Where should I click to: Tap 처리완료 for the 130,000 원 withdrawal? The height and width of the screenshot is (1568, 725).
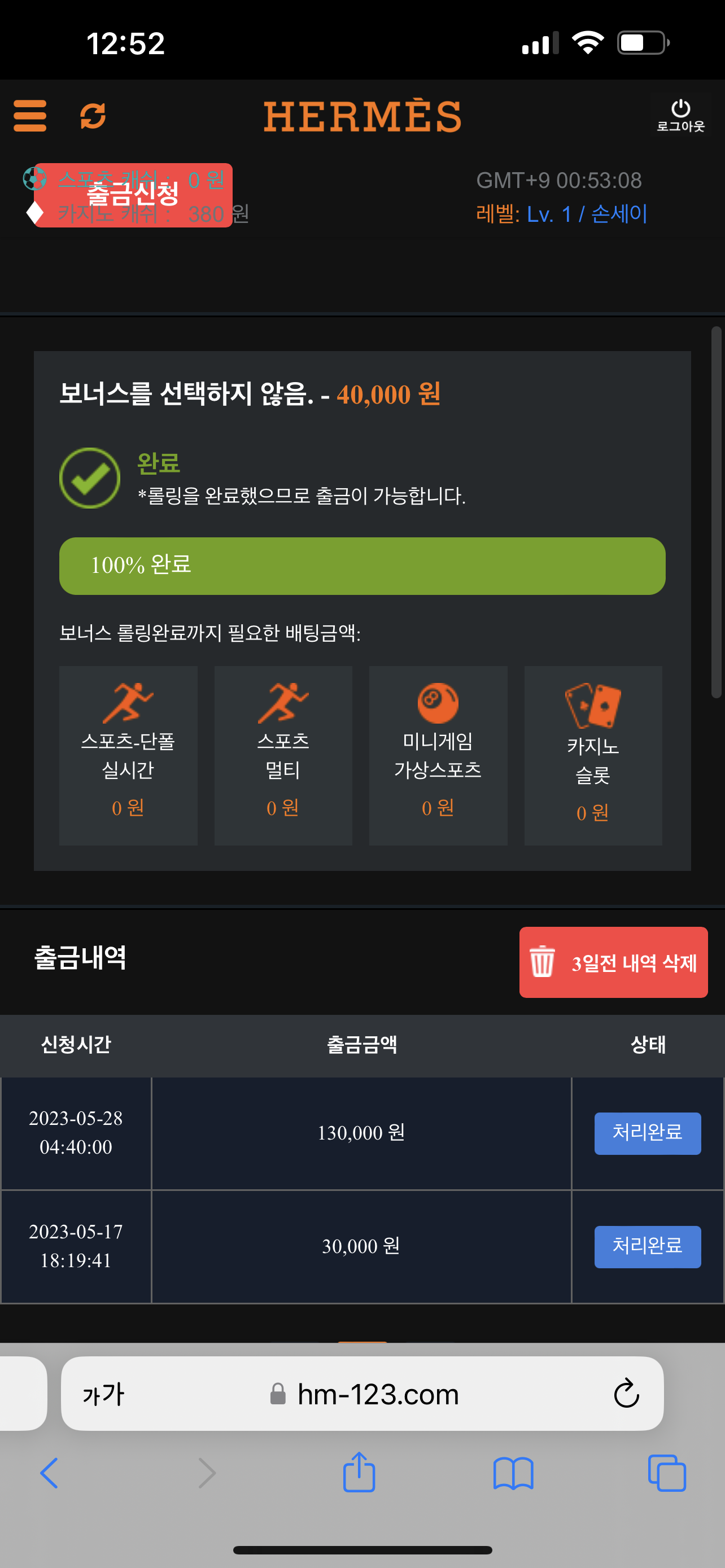647,1133
